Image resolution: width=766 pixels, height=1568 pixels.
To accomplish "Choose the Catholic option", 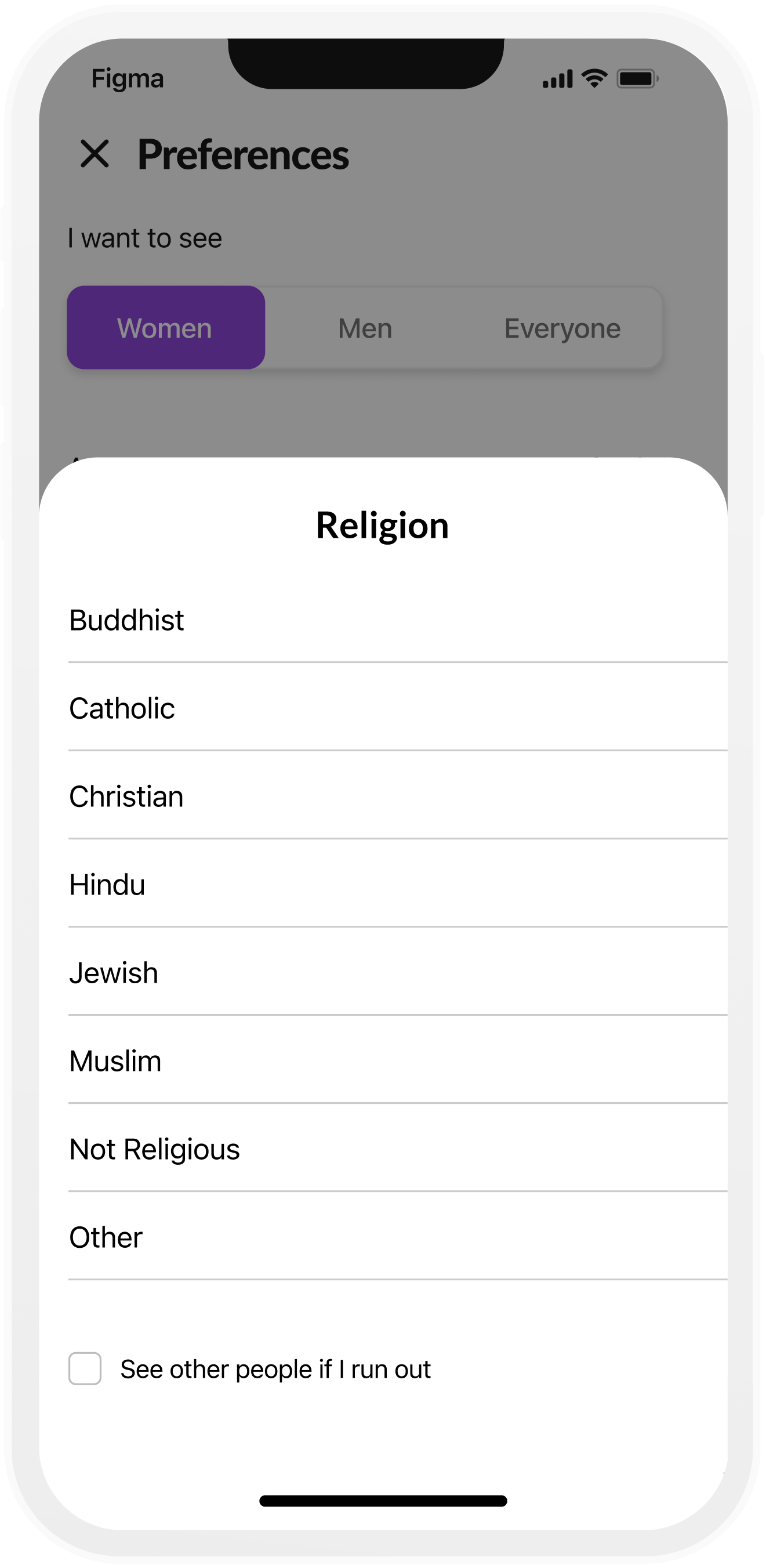I will (x=397, y=707).
